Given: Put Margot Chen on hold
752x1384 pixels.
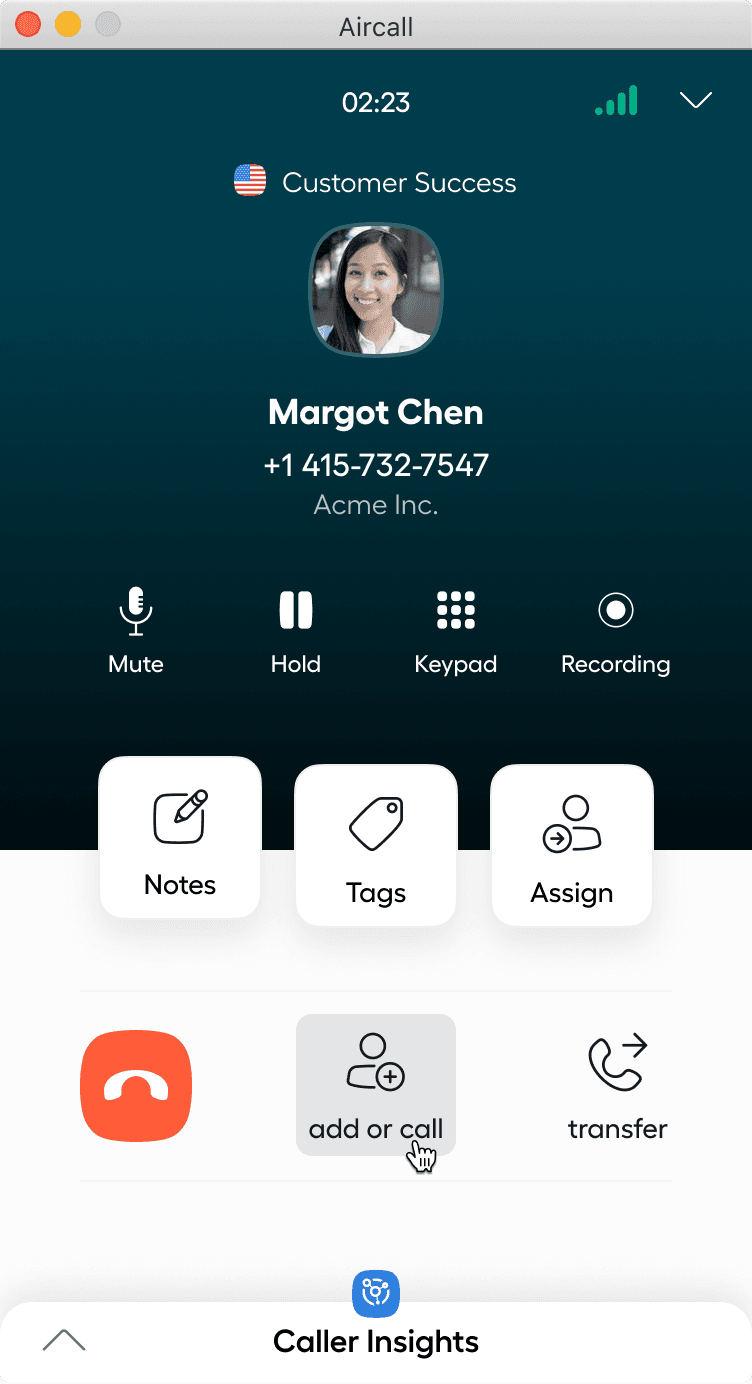Looking at the screenshot, I should pos(296,630).
